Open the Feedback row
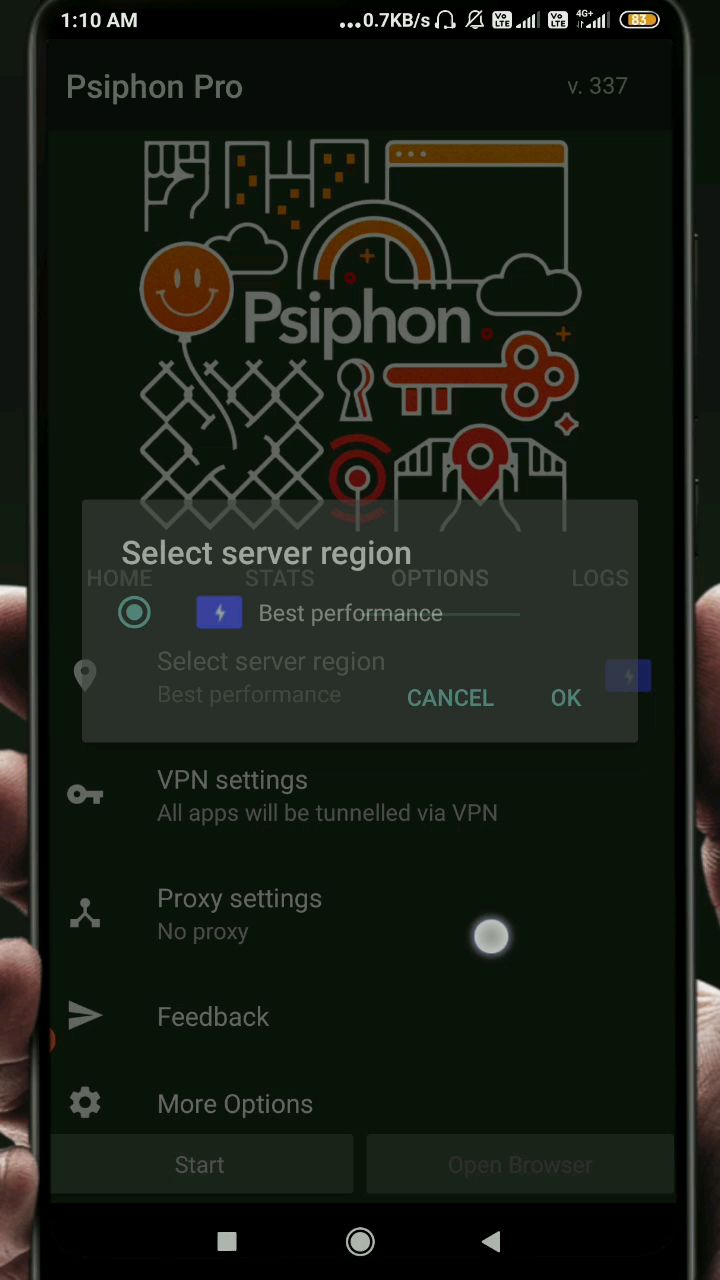720x1280 pixels. 213,1017
